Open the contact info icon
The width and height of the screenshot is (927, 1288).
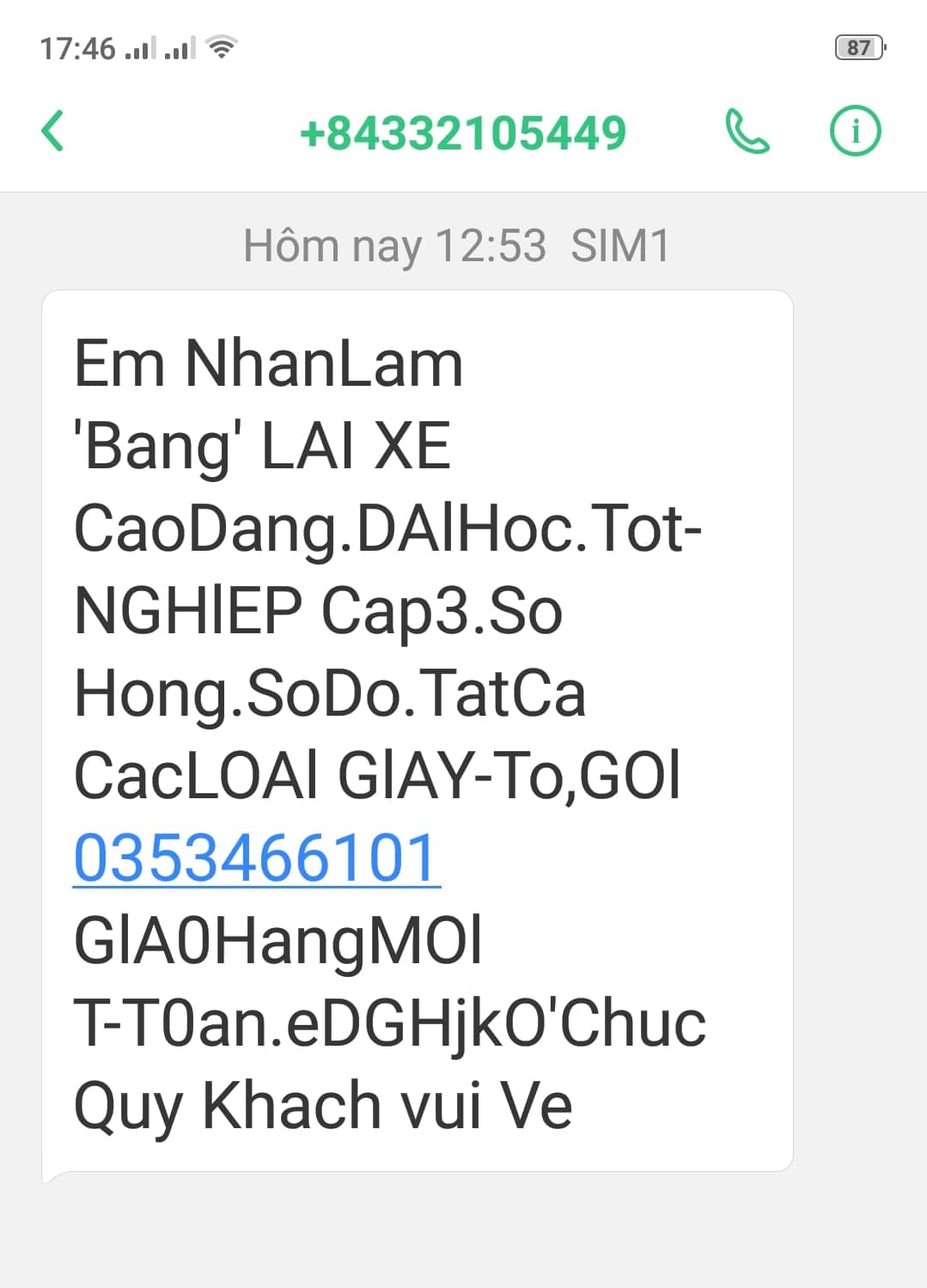855,131
